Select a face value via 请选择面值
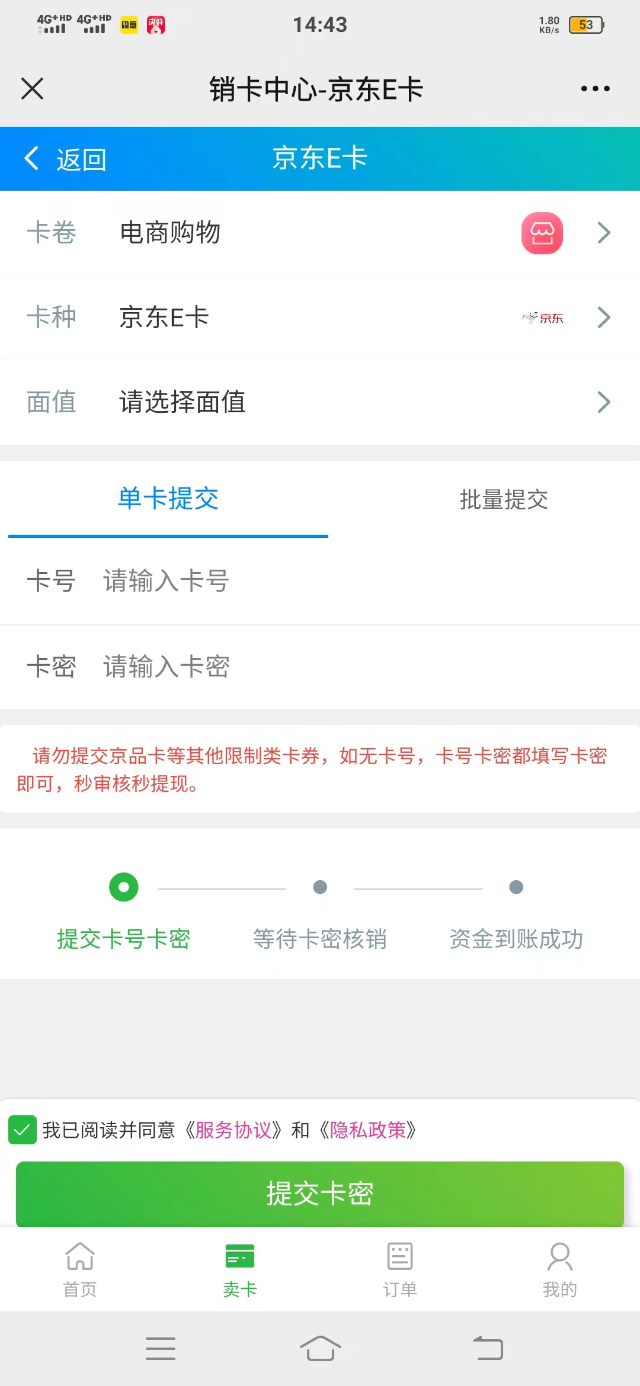This screenshot has width=640, height=1386. [x=320, y=402]
